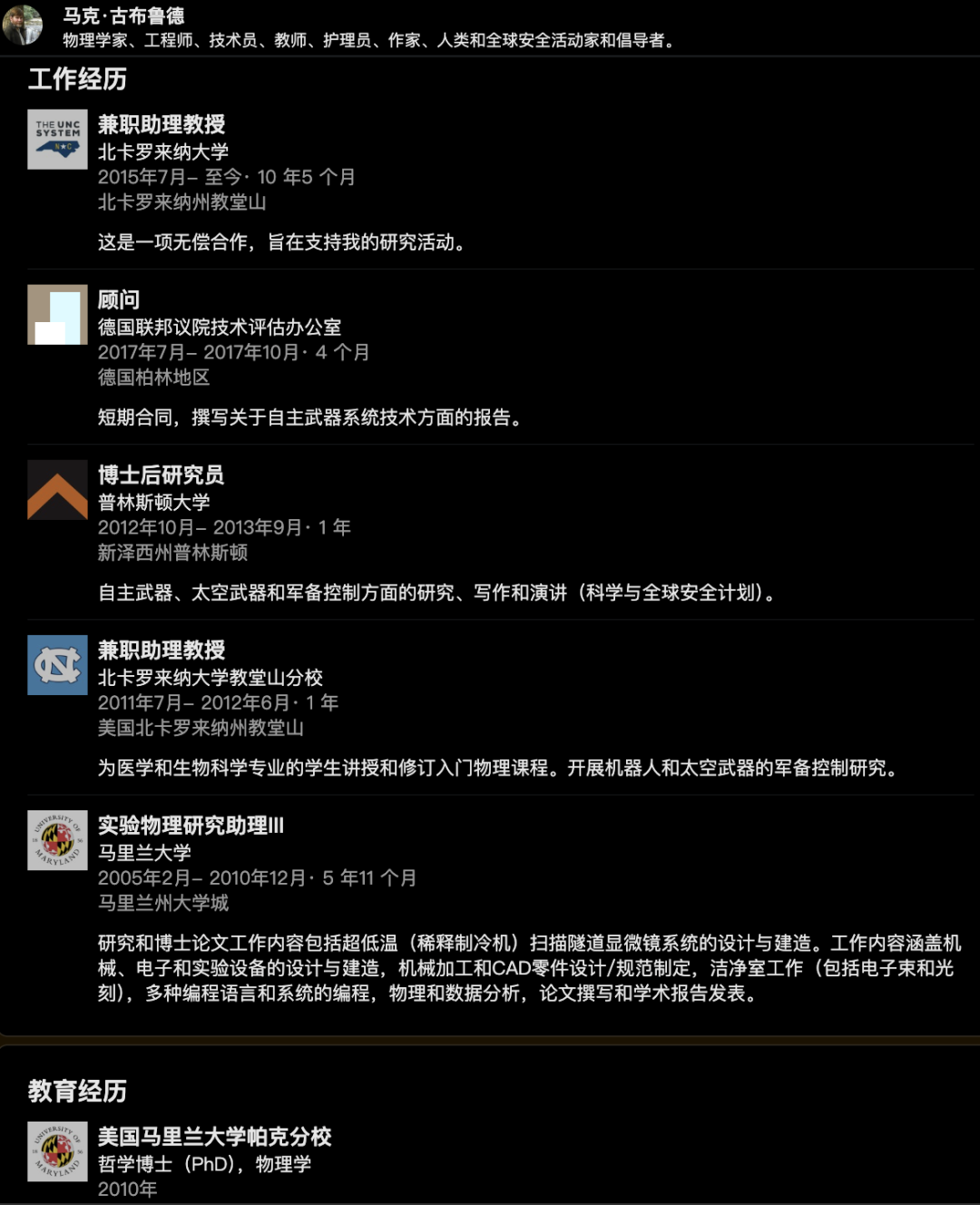Open the 马克·古布鲁德 profile header
Viewport: 980px width, 1205px height.
pos(123,16)
